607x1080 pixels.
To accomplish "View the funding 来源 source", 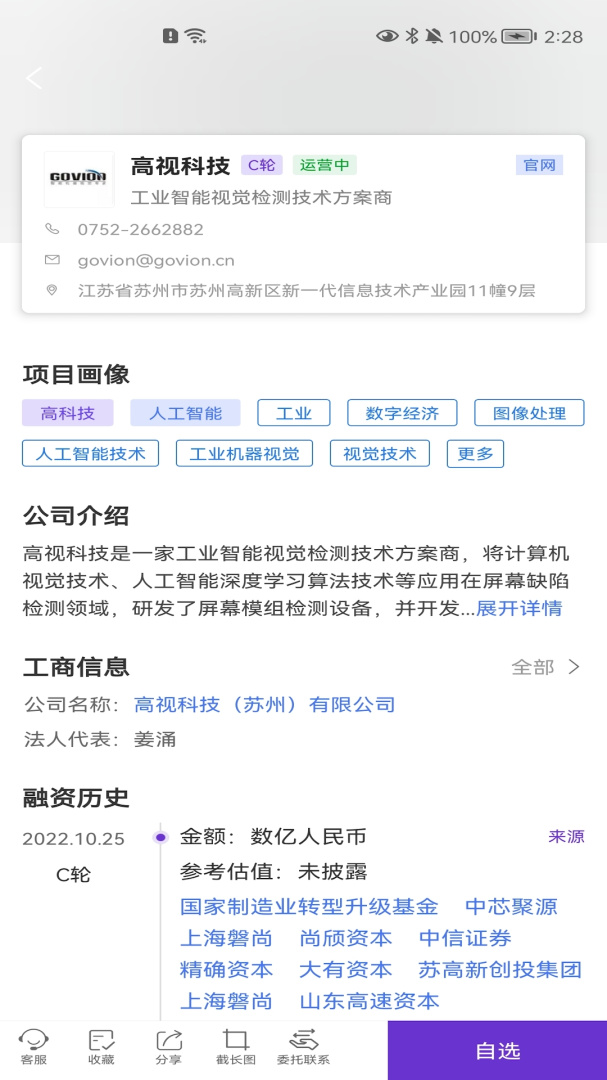I will tap(566, 836).
